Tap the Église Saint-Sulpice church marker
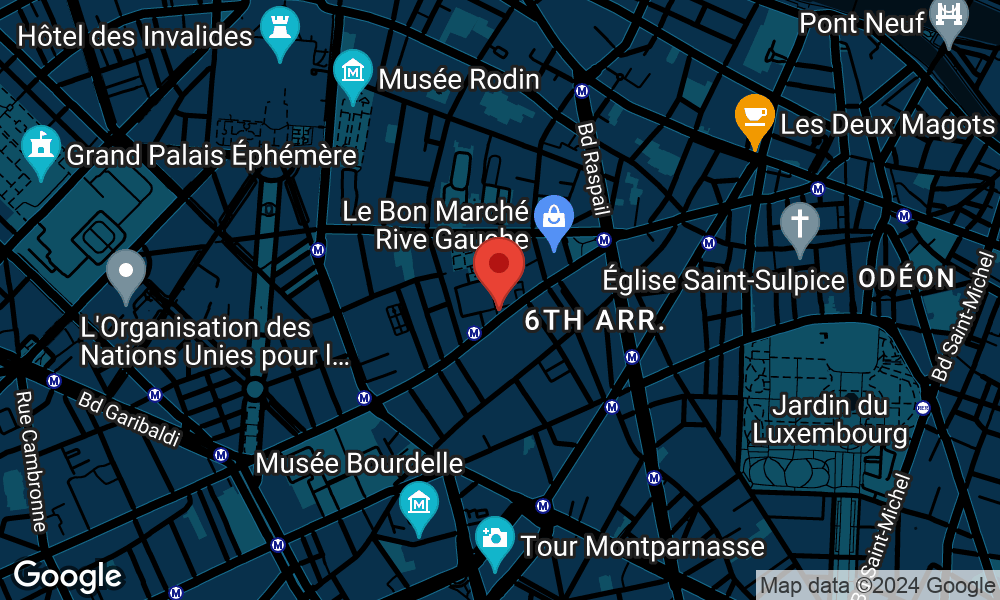This screenshot has width=1000, height=600. tap(799, 224)
